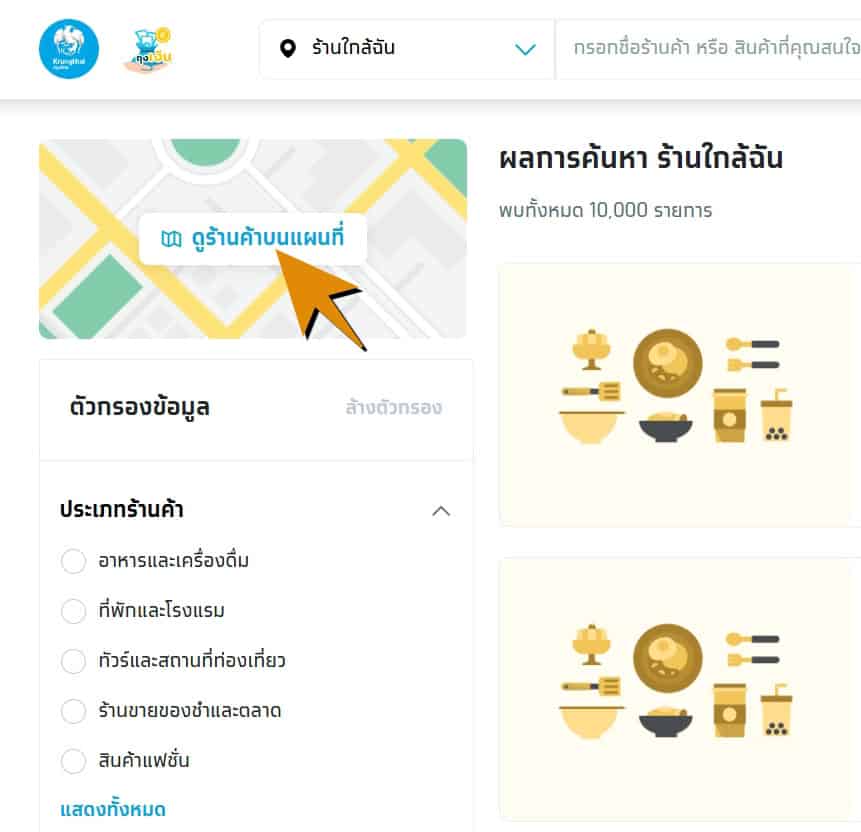Select สินค้าแฟชั่น shop type

[x=74, y=761]
